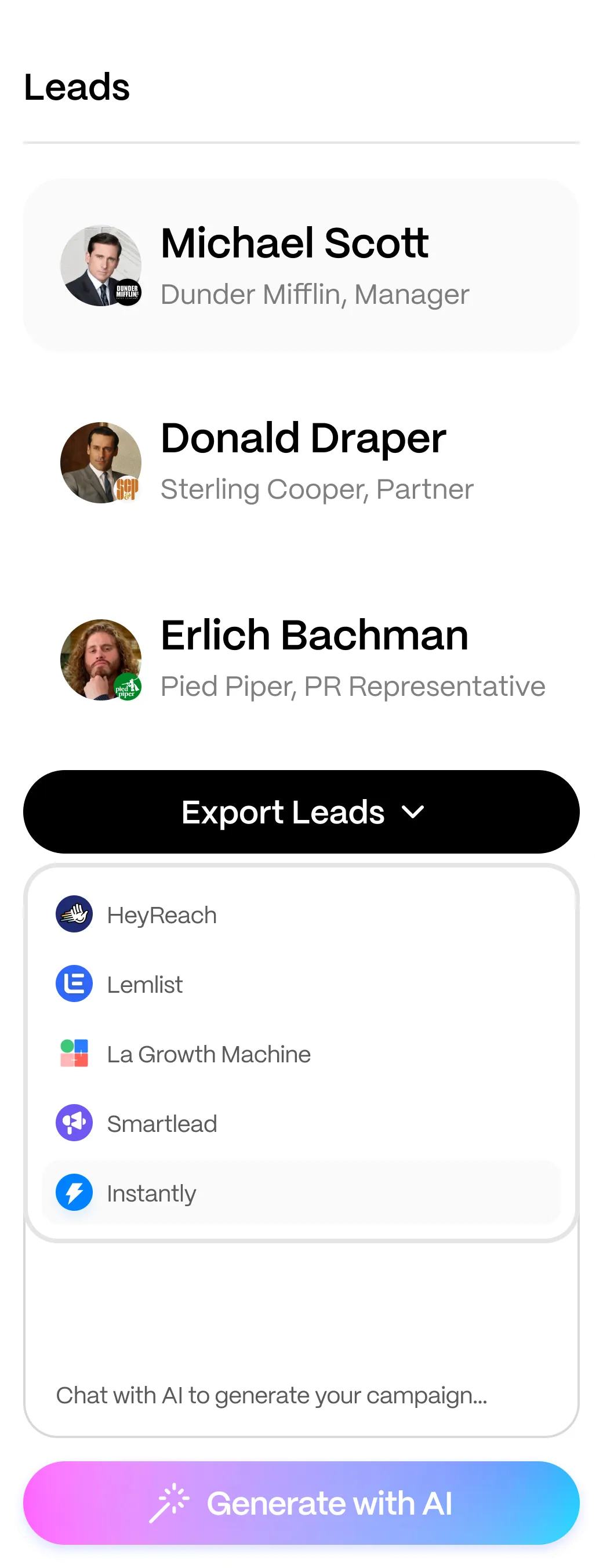
Task: Choose Lemlist as export destination
Action: [x=145, y=984]
